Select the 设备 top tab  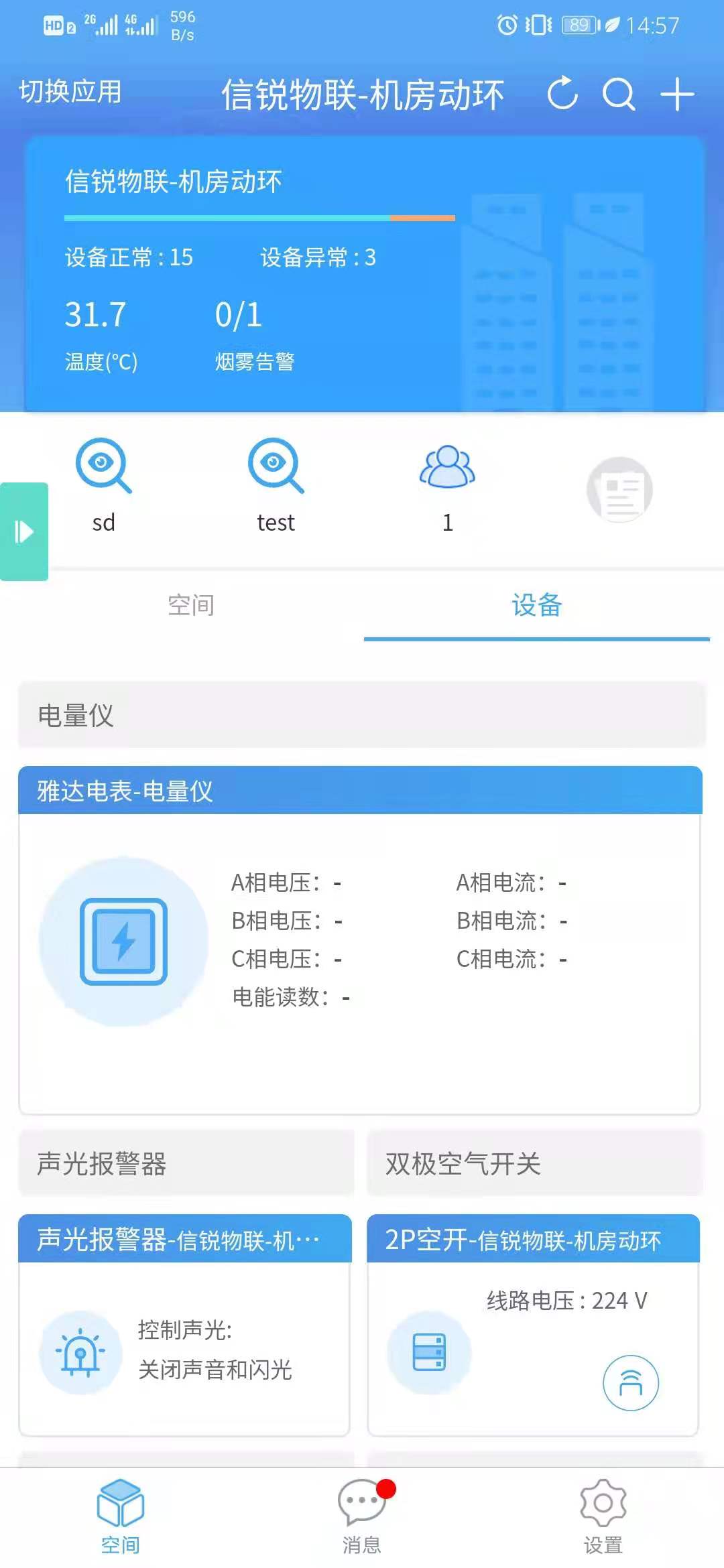point(536,606)
